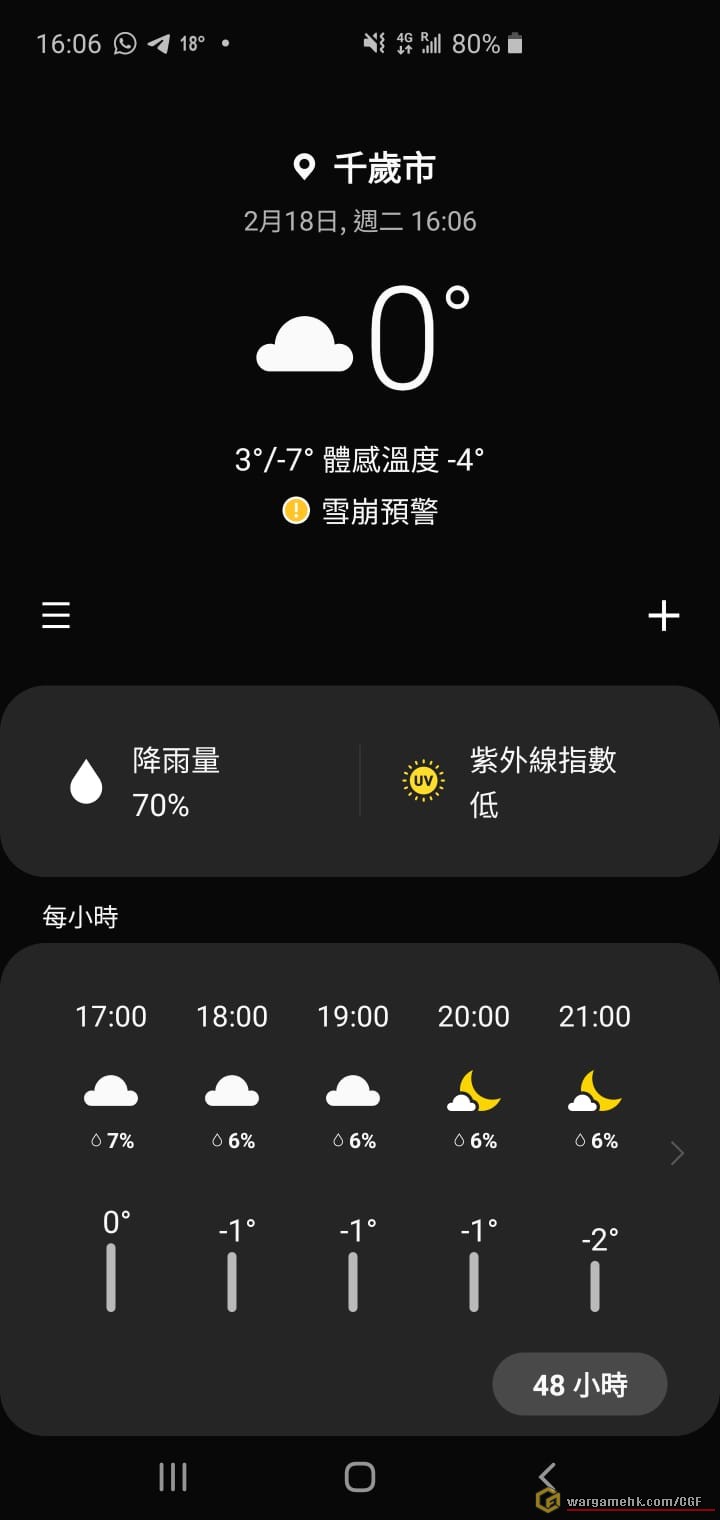
Task: Open the recent apps view
Action: (x=173, y=1476)
